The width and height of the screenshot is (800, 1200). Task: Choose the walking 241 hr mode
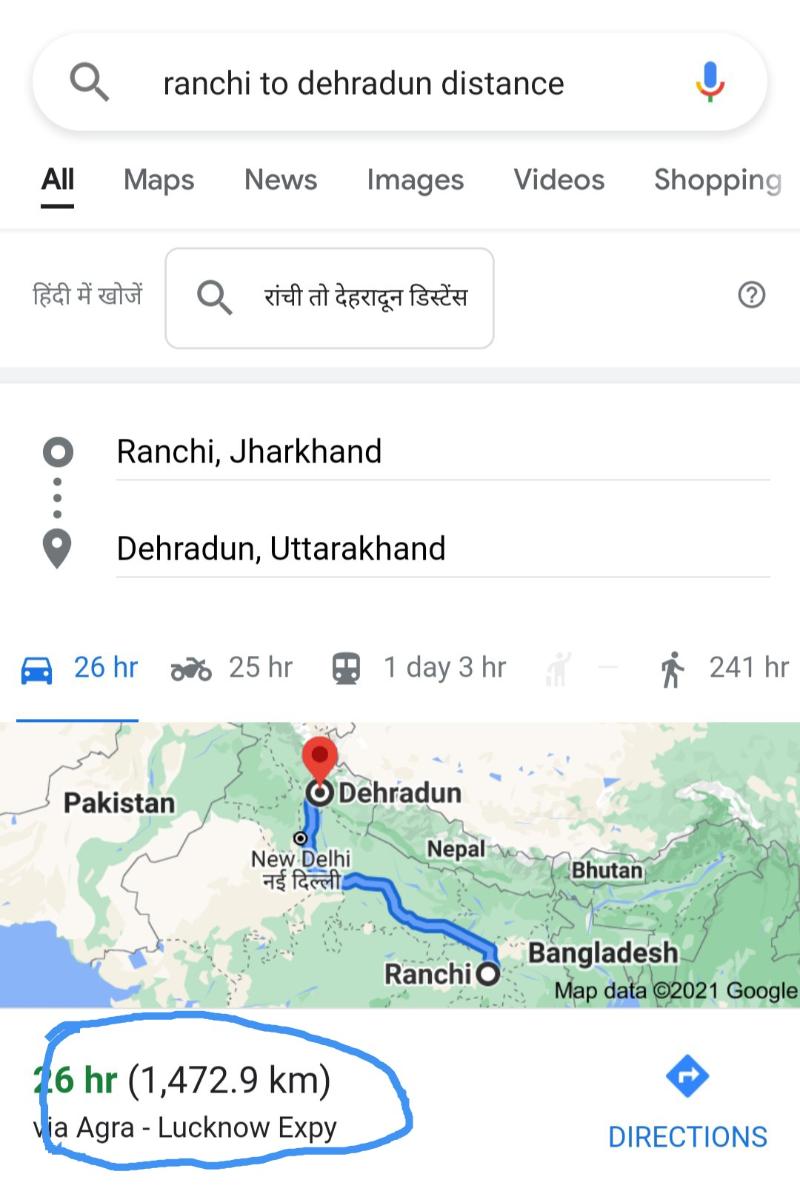click(x=723, y=668)
